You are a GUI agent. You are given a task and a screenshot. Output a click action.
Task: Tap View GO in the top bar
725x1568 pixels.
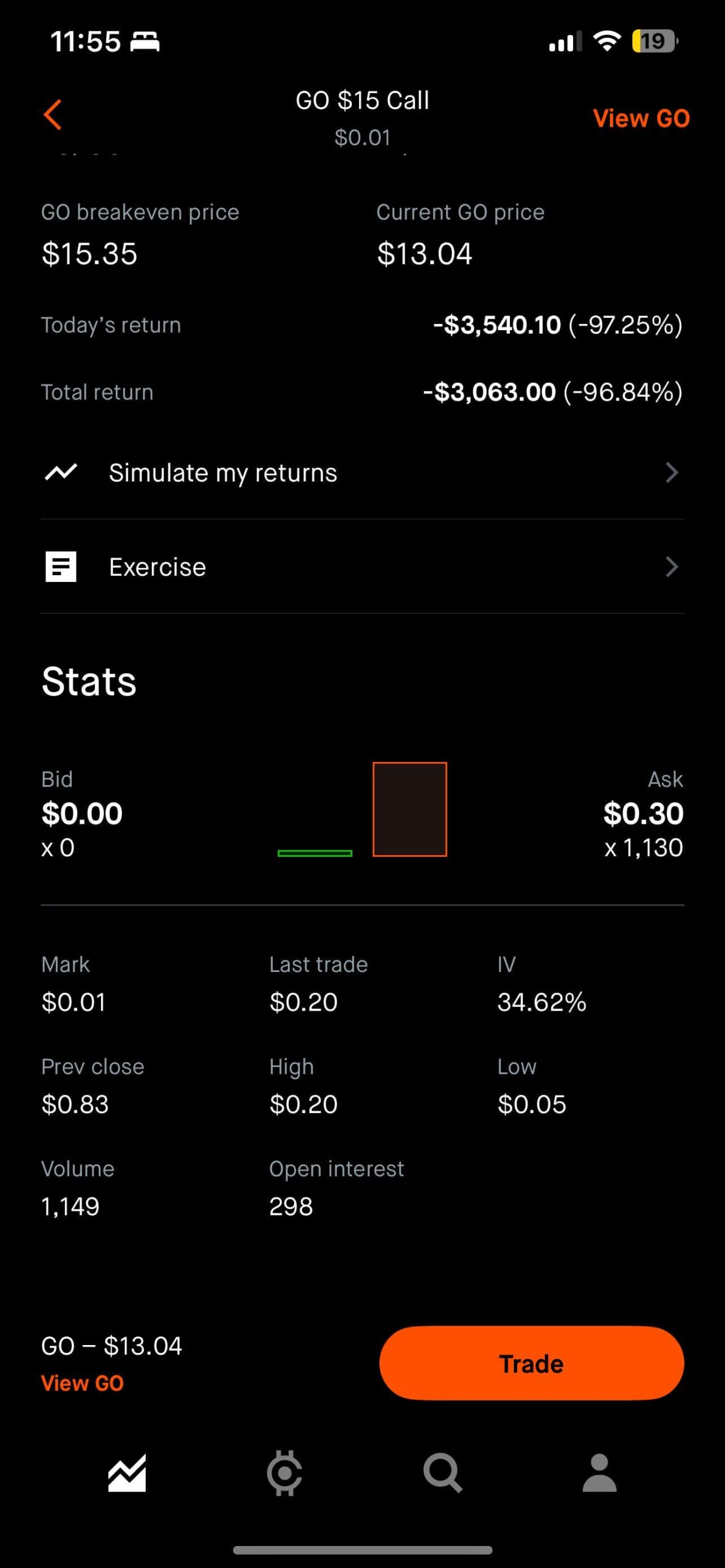click(640, 118)
